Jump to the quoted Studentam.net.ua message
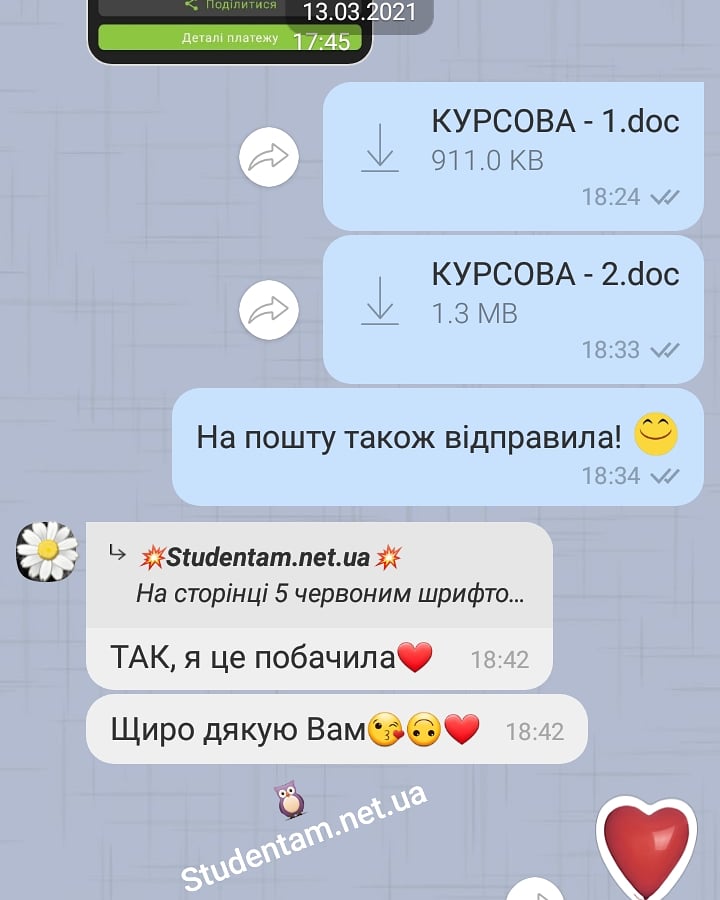 coord(320,575)
